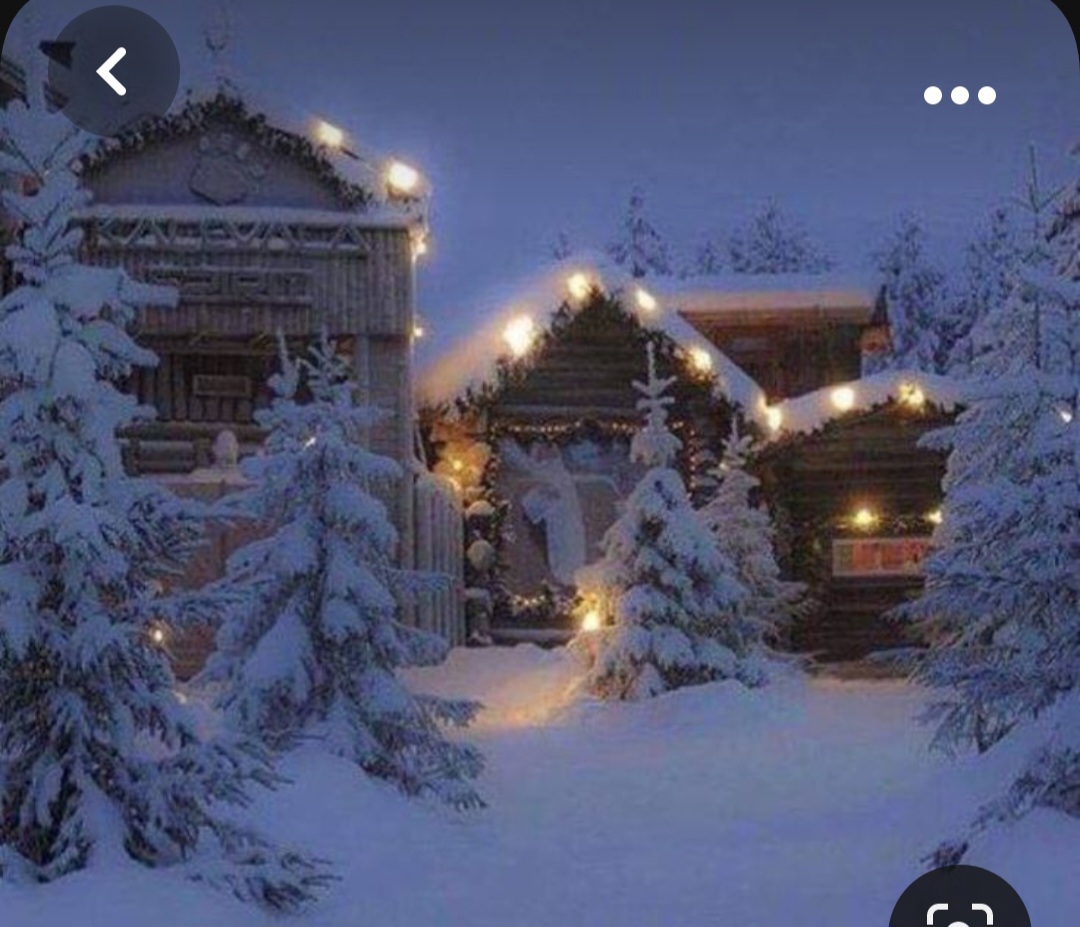The image size is (1080, 927).
Task: Tap the visual search lens icon
Action: [x=960, y=905]
